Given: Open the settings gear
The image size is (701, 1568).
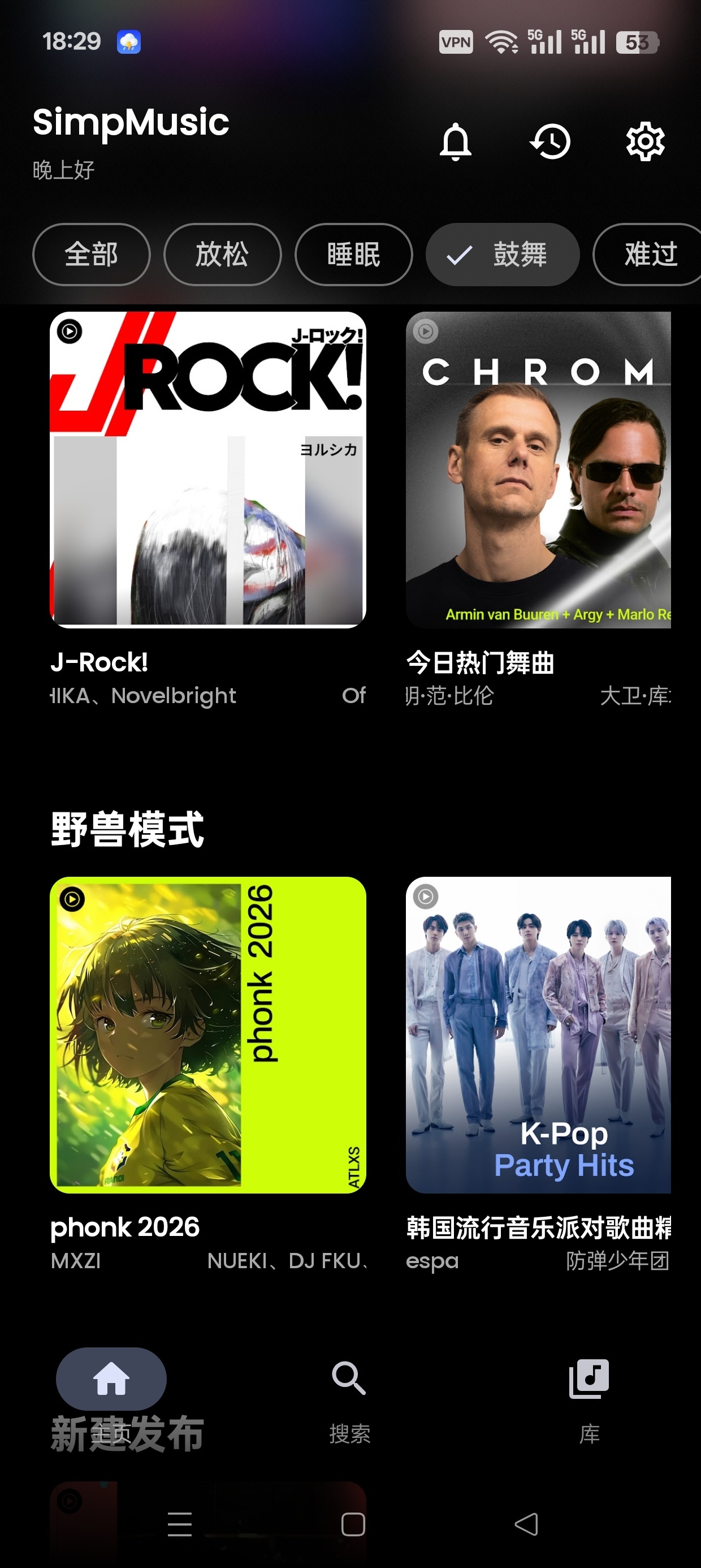Looking at the screenshot, I should [x=645, y=142].
